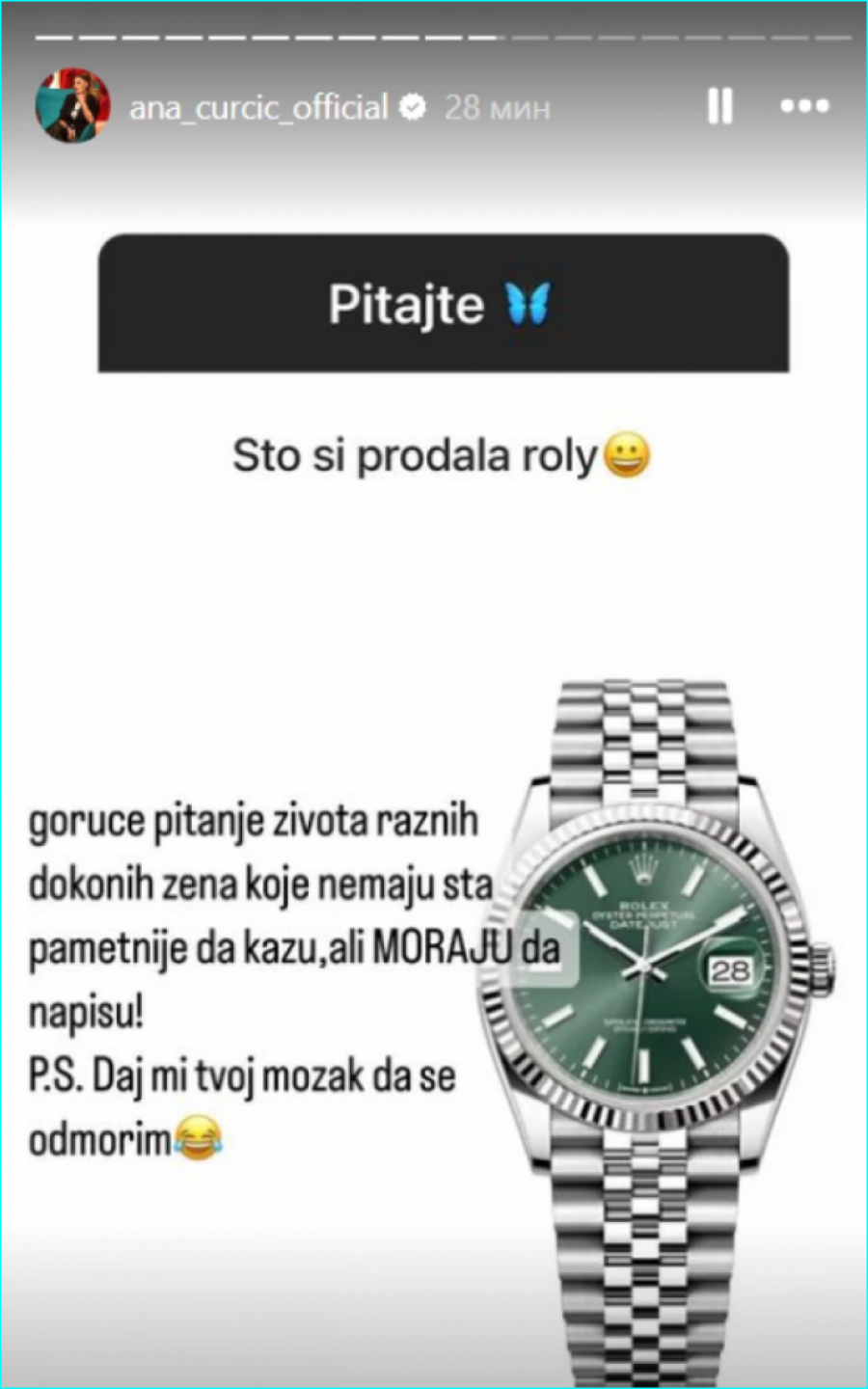Tap the blue butterfly emoji in the sticker
The width and height of the screenshot is (868, 1389).
529,304
